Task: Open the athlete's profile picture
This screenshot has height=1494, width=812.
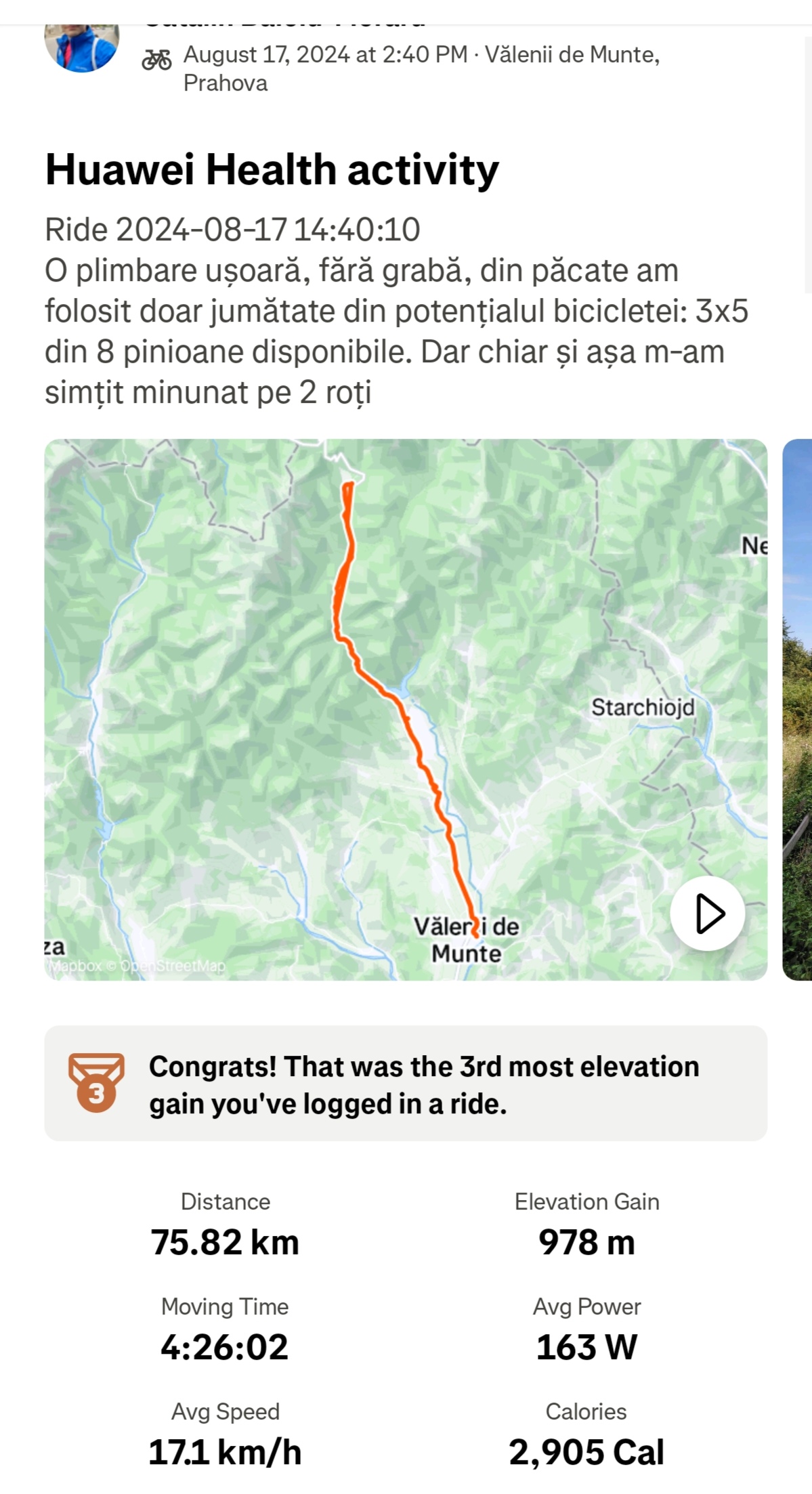Action: tap(82, 47)
